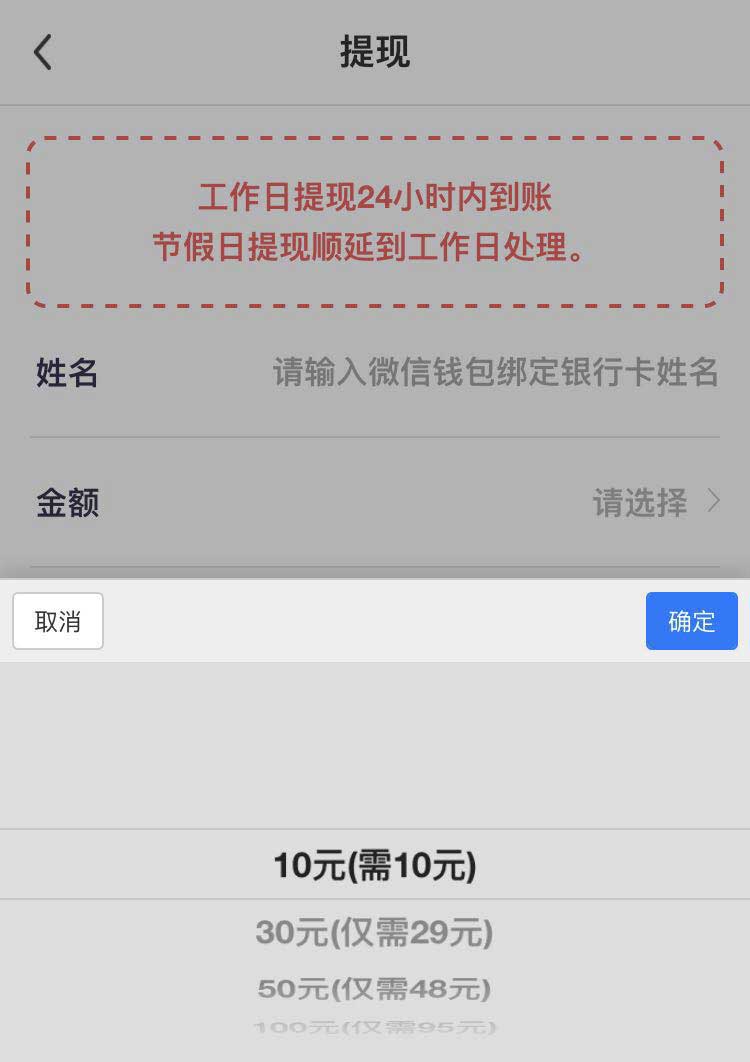Screen dimensions: 750x1062
Task: Select the 30元(仅需29元) option
Action: (375, 933)
